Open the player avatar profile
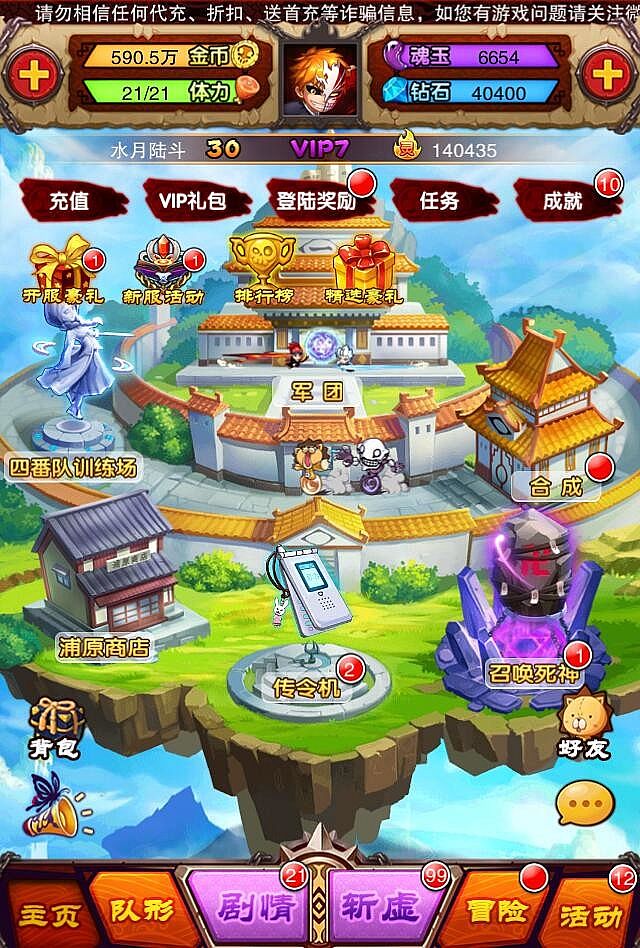Viewport: 640px width, 948px height. coord(319,77)
